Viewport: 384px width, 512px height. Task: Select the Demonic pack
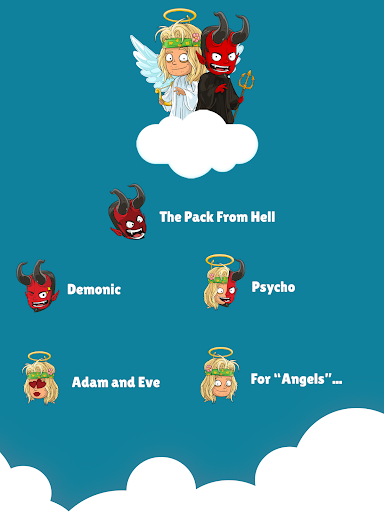tap(68, 287)
